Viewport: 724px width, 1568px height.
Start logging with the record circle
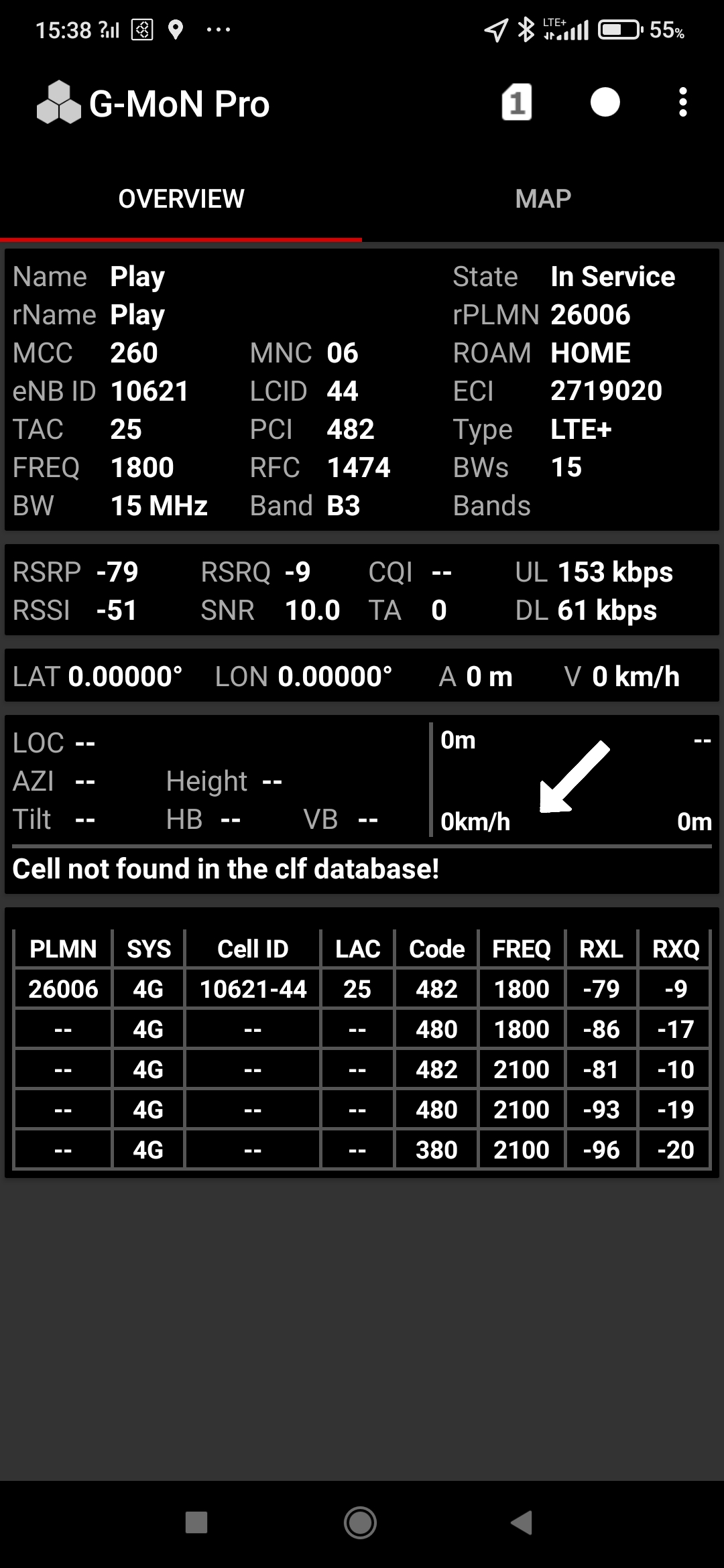(605, 103)
